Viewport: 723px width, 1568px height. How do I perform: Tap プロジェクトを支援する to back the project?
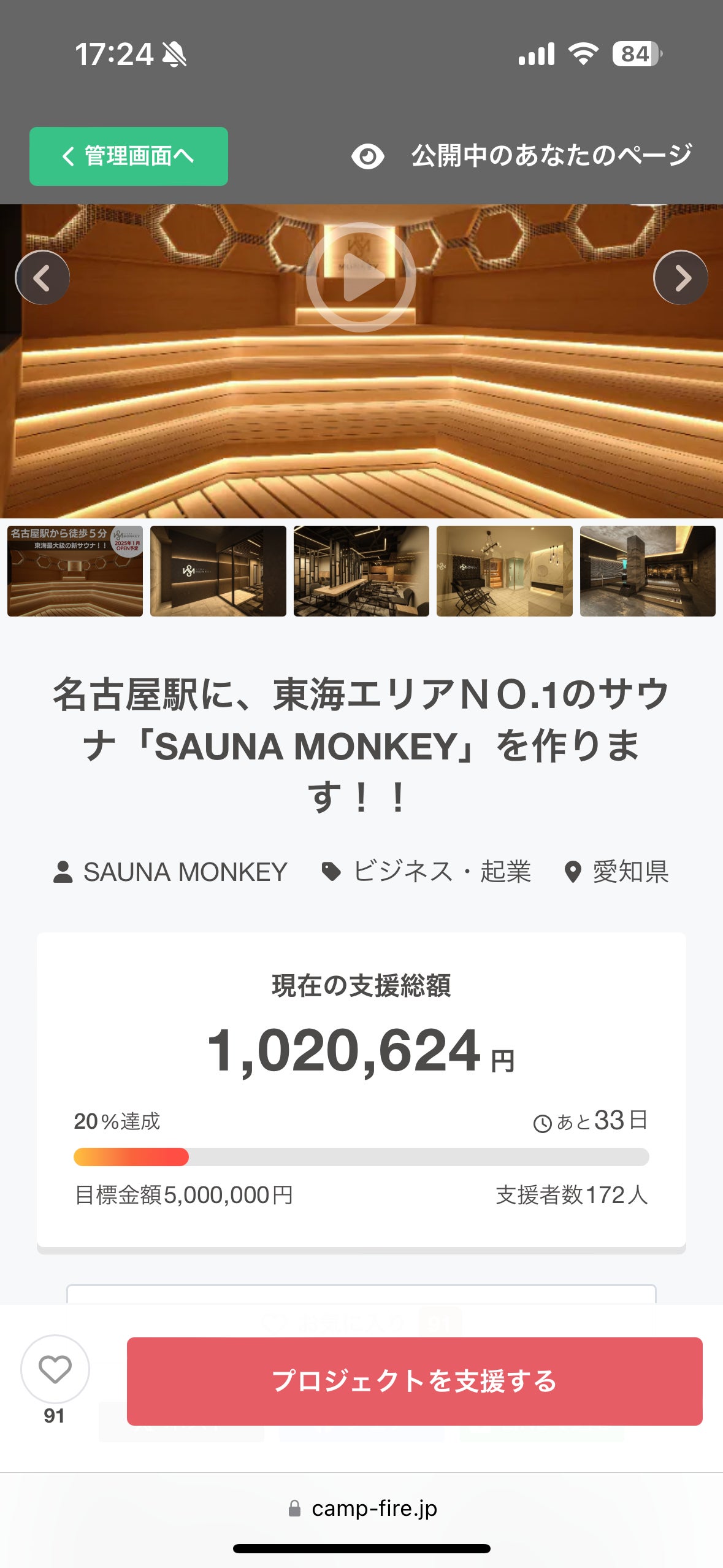click(415, 1381)
